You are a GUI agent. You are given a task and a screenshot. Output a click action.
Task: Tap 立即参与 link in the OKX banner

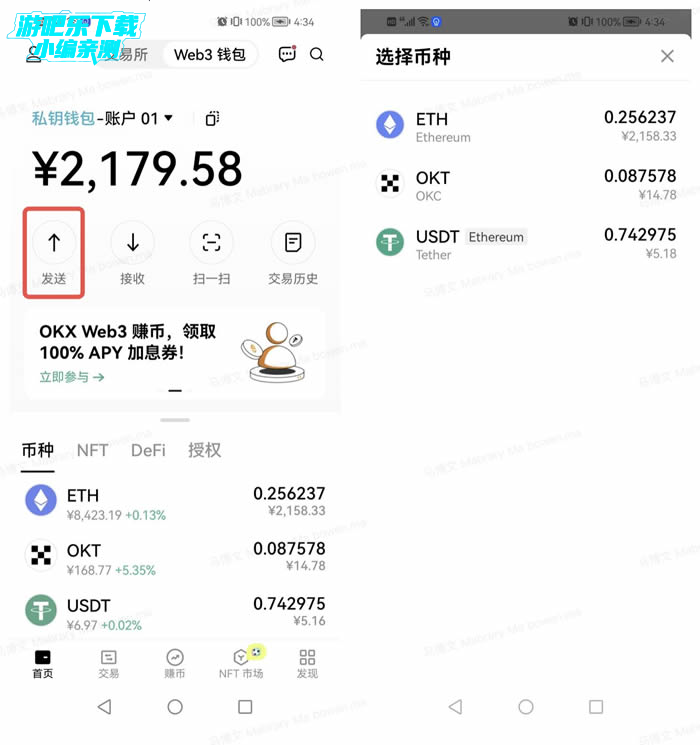(72, 377)
